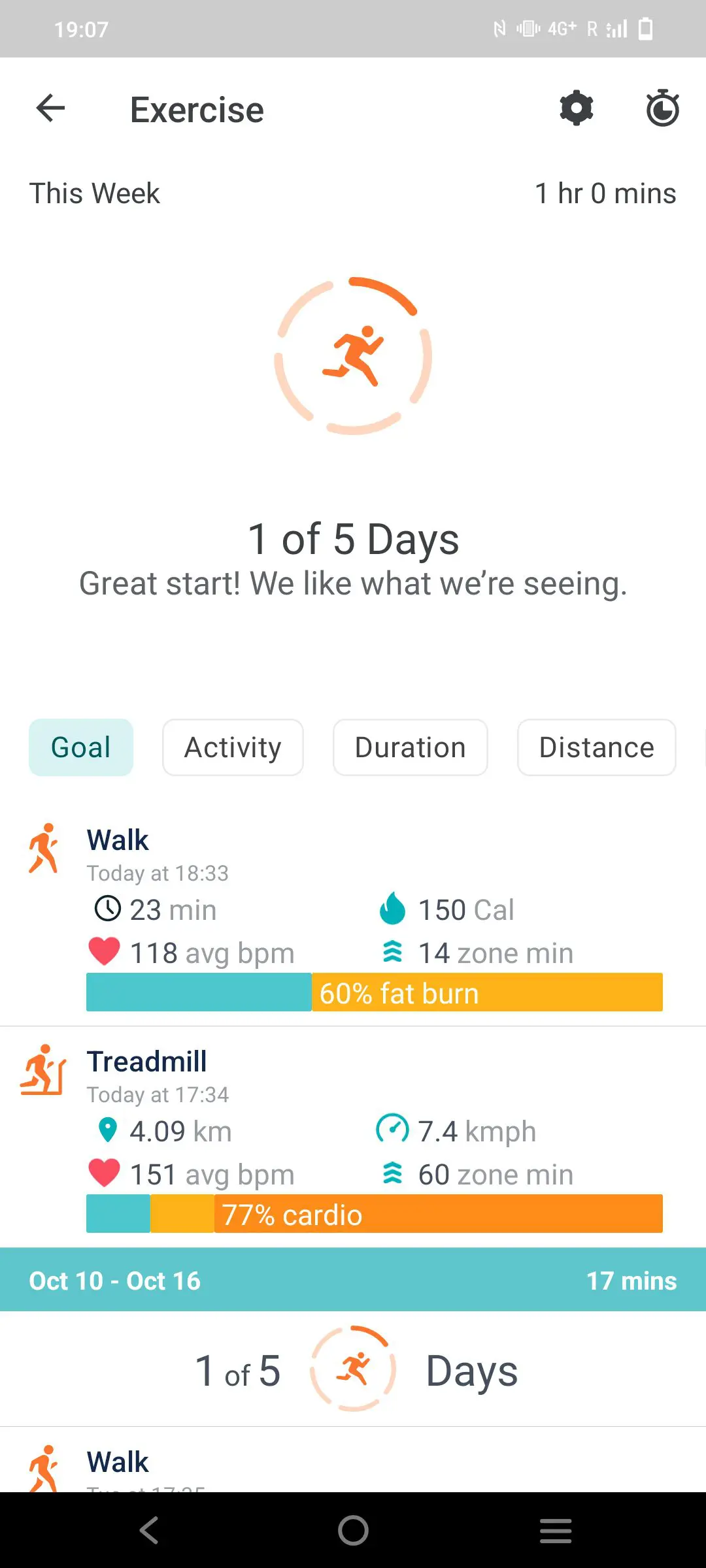This screenshot has height=1568, width=706.
Task: Go back from the Exercise screen
Action: 50,108
